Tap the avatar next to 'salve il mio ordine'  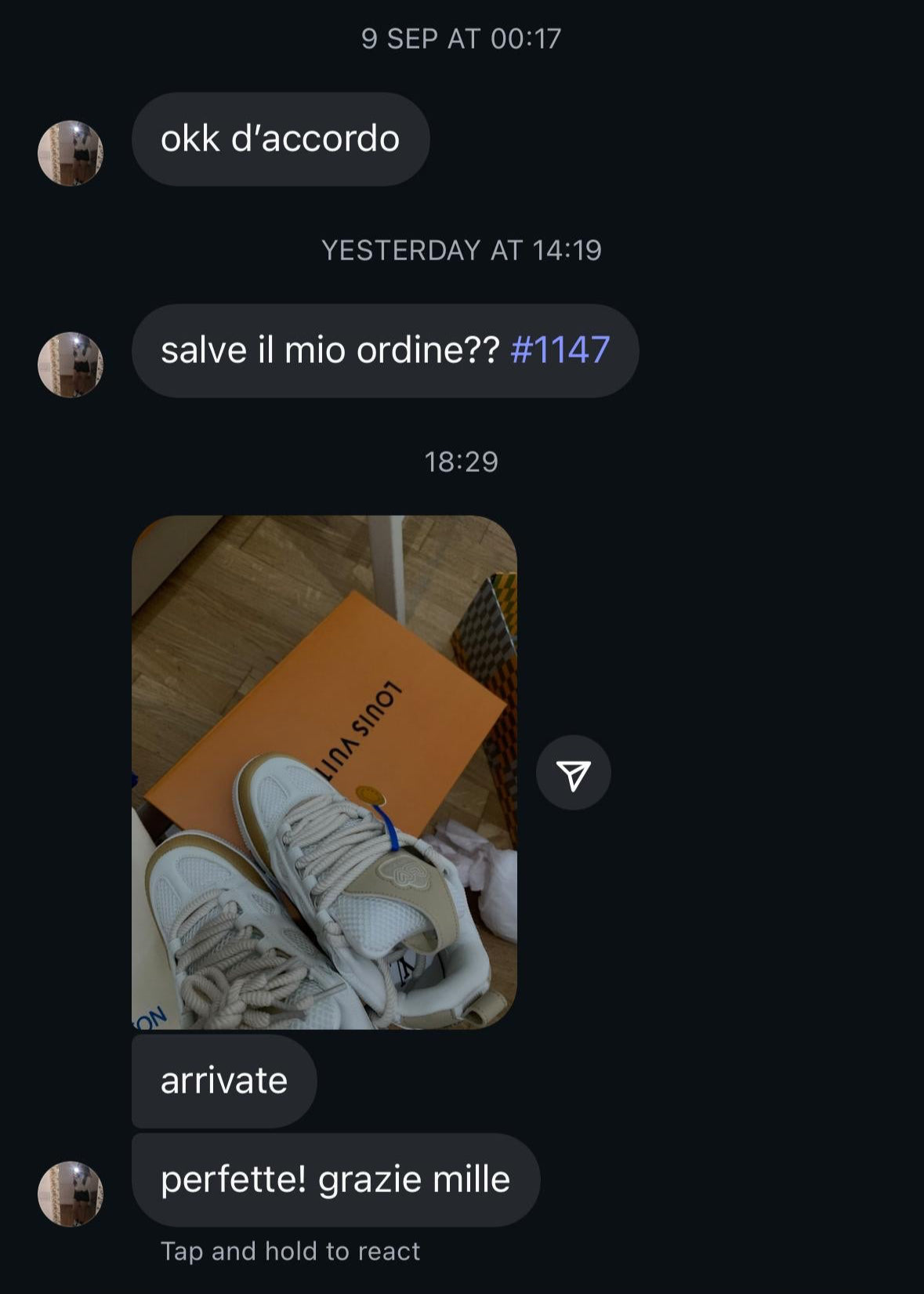(x=71, y=364)
